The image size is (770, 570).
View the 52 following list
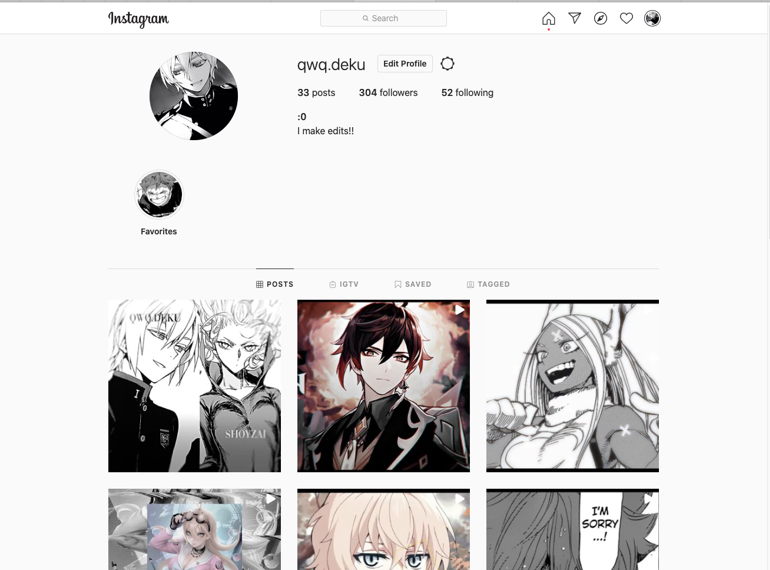pos(467,93)
